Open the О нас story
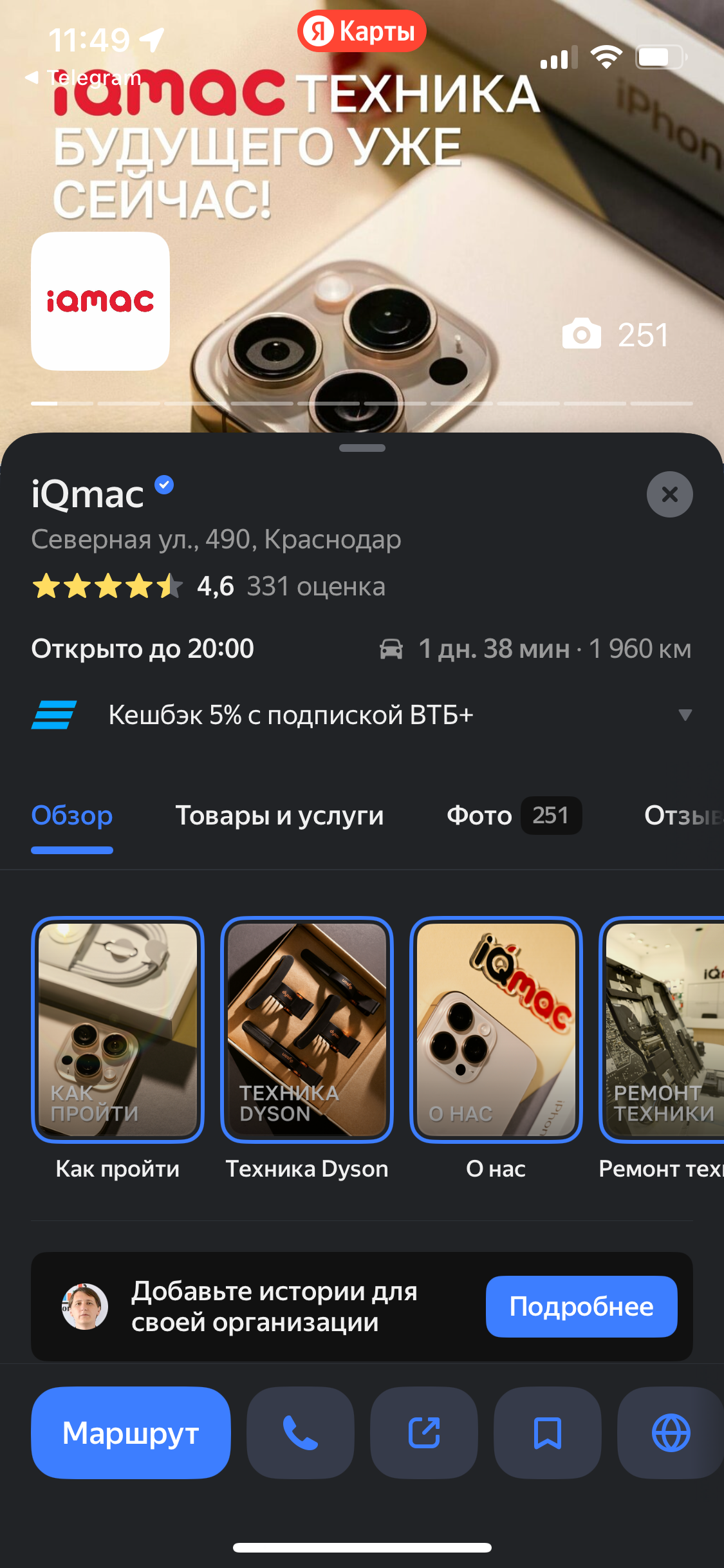This screenshot has height=1568, width=724. pyautogui.click(x=496, y=1030)
